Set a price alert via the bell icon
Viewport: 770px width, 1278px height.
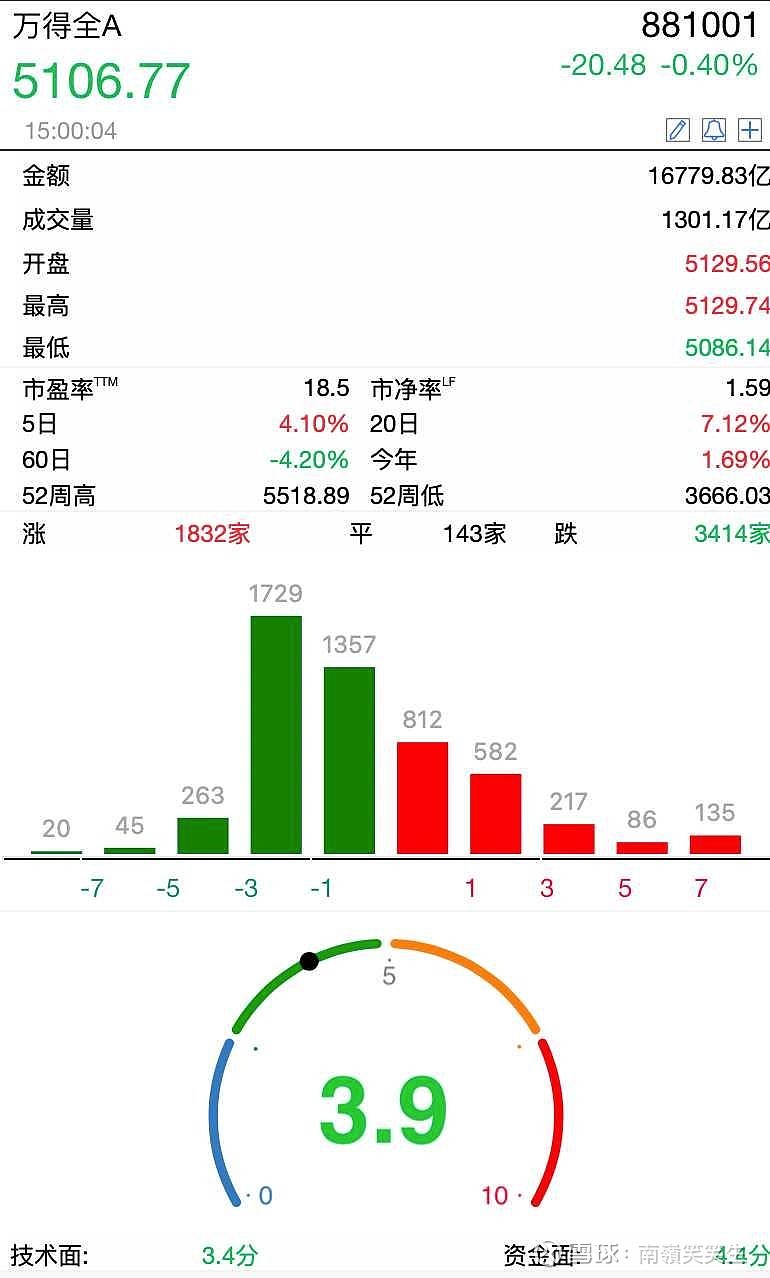click(x=714, y=129)
